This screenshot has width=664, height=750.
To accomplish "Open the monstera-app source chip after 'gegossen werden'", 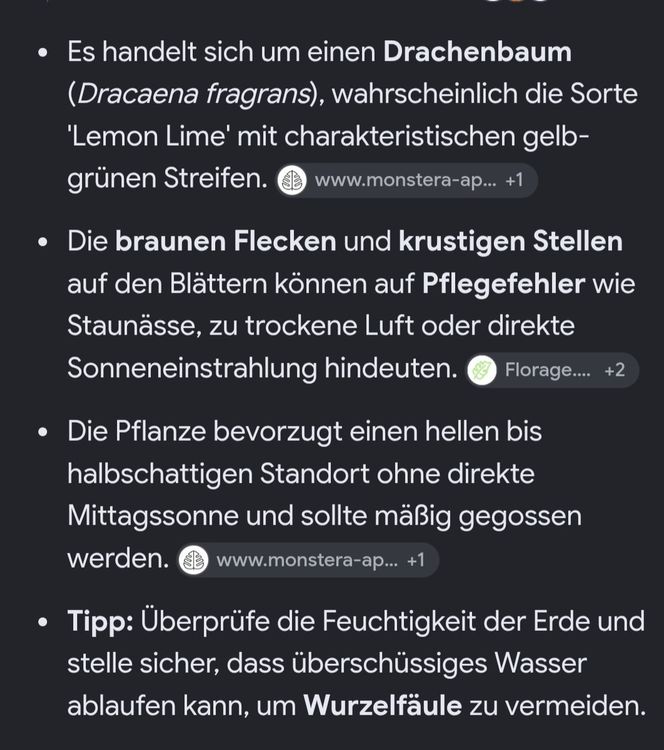I will click(x=308, y=560).
